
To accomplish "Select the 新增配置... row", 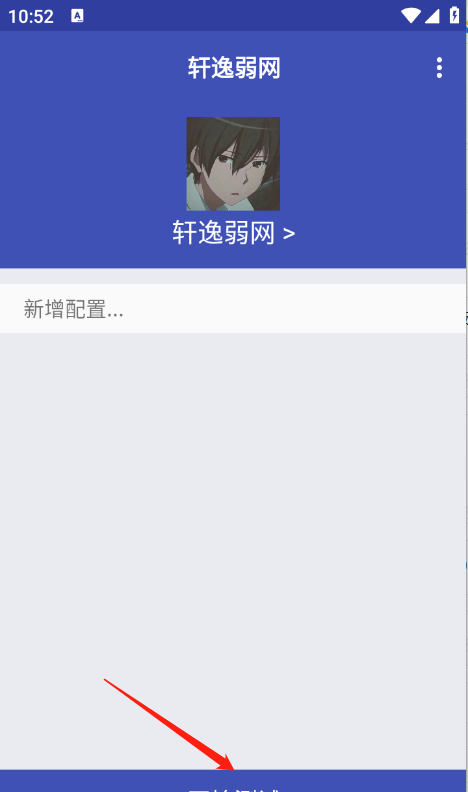I will tap(233, 309).
